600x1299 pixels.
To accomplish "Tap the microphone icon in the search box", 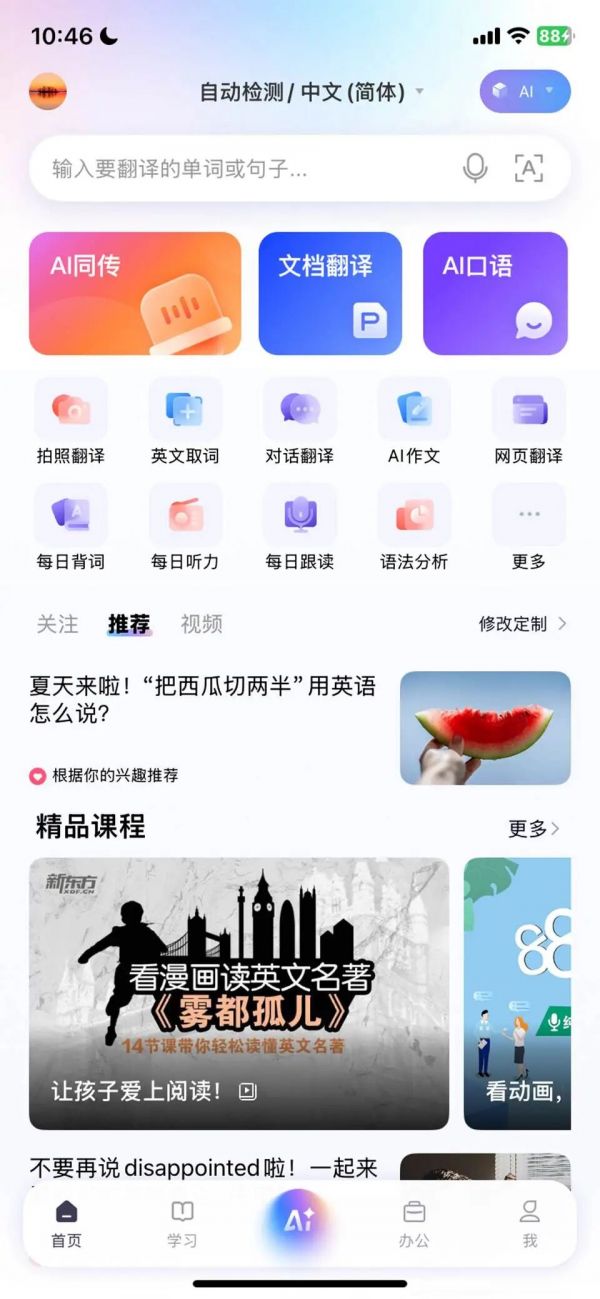I will pyautogui.click(x=475, y=168).
